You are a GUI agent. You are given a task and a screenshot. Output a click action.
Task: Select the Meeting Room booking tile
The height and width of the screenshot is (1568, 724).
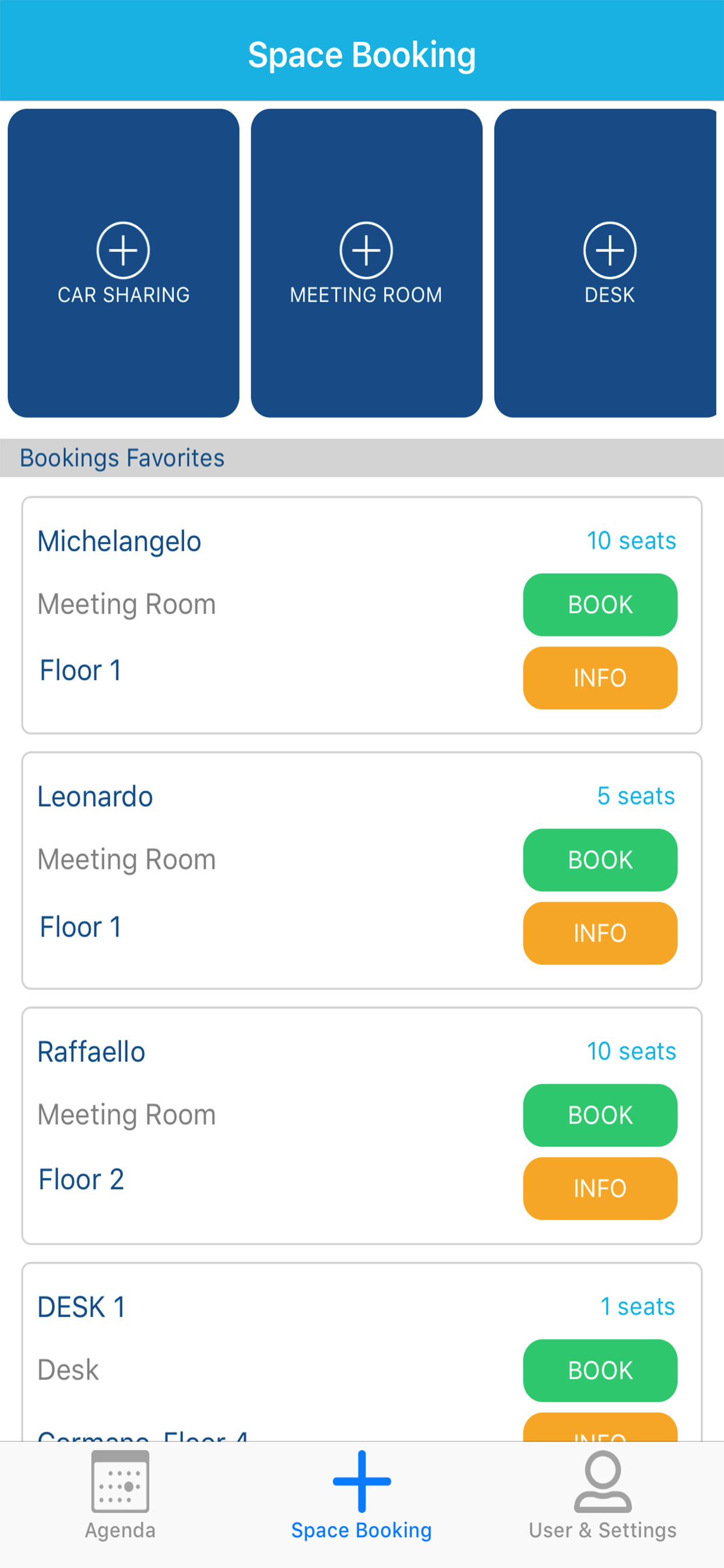(x=366, y=263)
